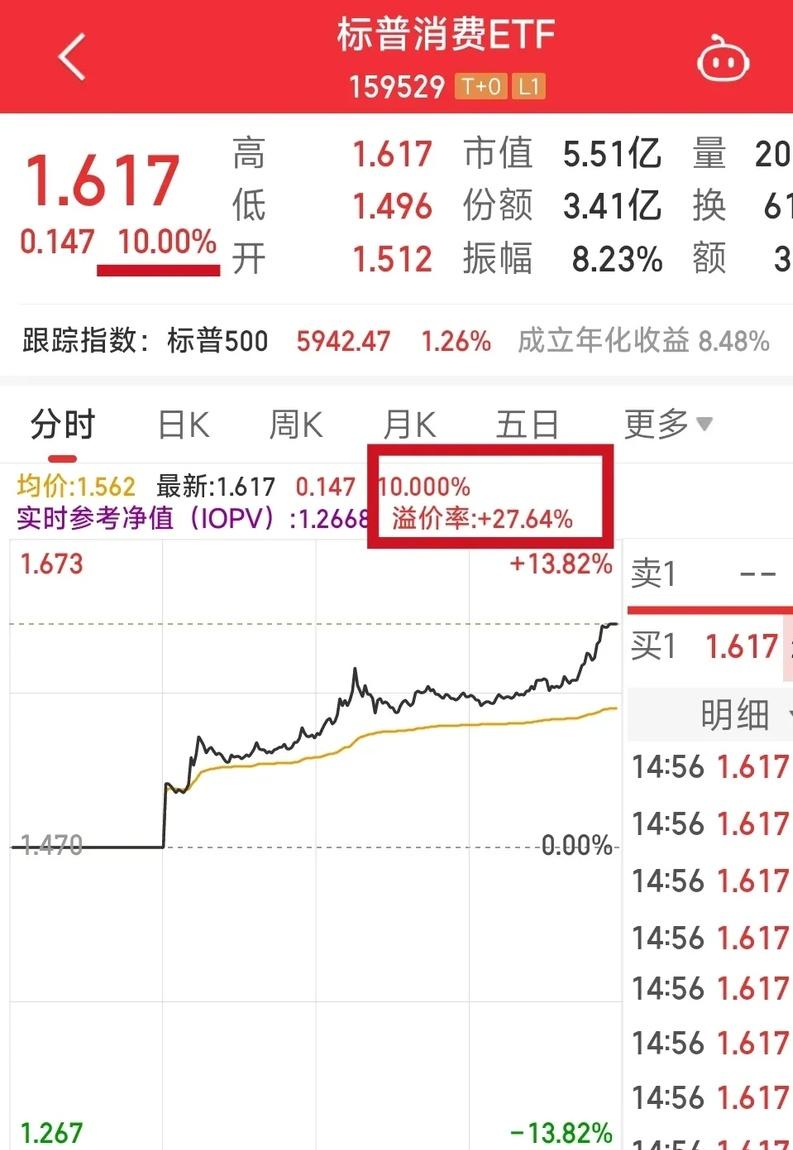Click the L1 quote level badge
The height and width of the screenshot is (1150, 793).
coord(532,87)
